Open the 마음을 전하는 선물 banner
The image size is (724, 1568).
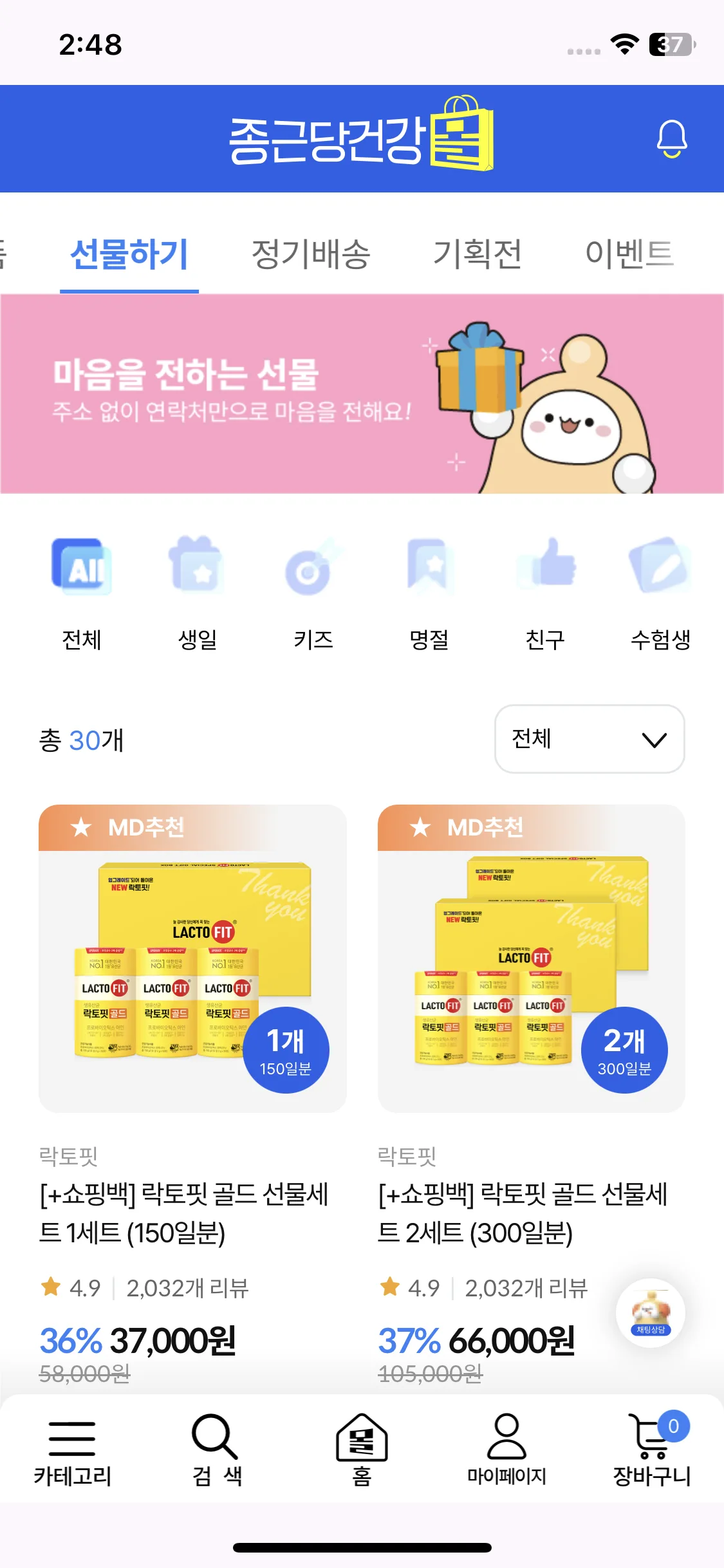click(362, 394)
